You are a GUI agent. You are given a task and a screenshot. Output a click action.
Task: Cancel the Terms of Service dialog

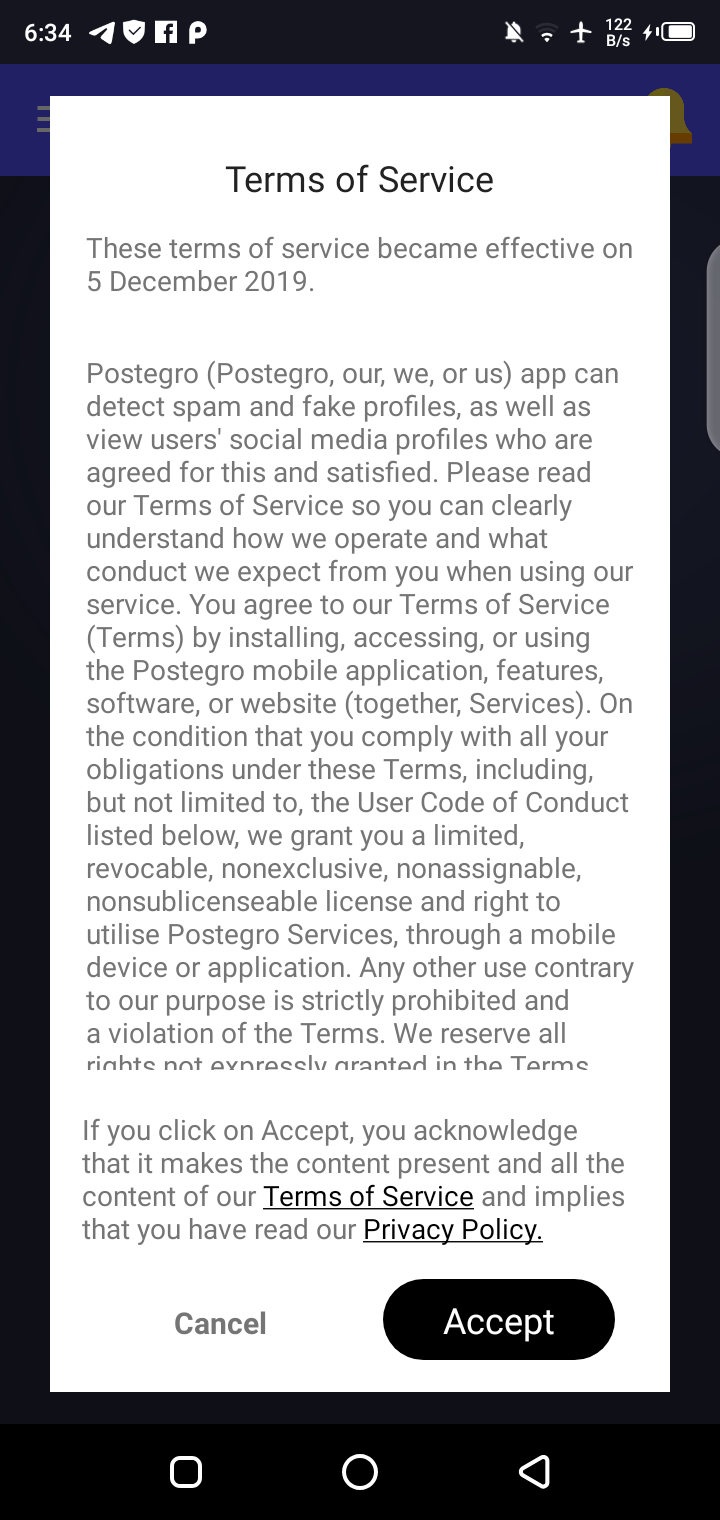point(220,1323)
